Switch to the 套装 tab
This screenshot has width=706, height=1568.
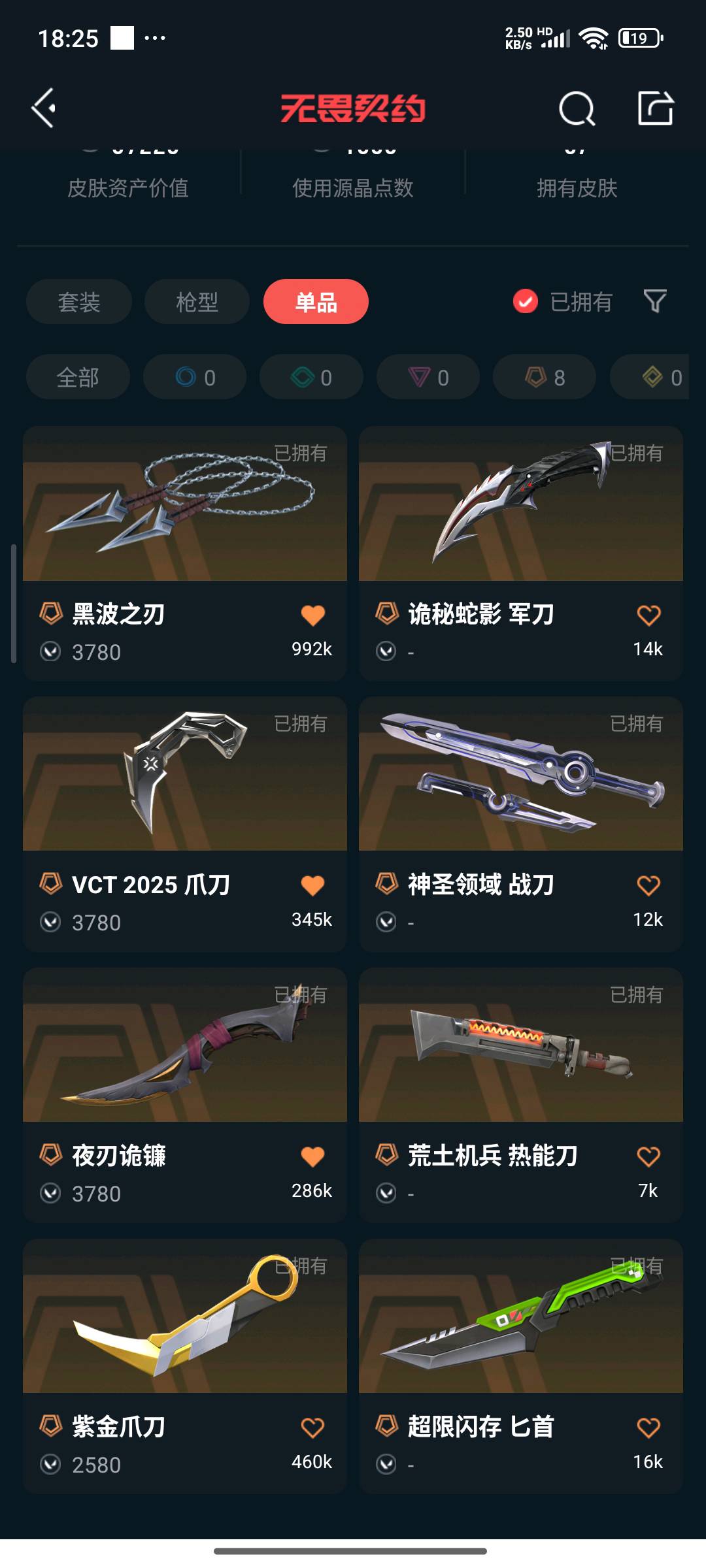(79, 302)
